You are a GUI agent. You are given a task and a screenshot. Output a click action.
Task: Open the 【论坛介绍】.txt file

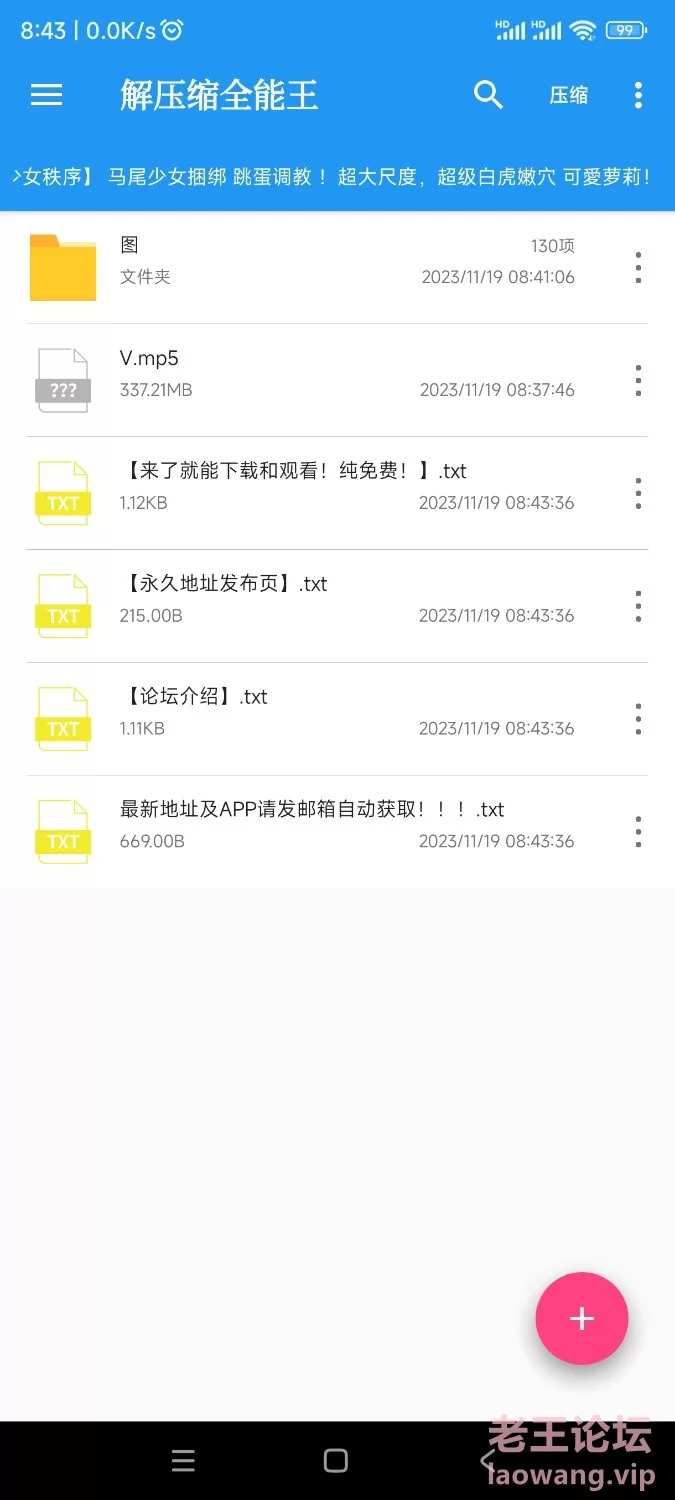tap(337, 719)
